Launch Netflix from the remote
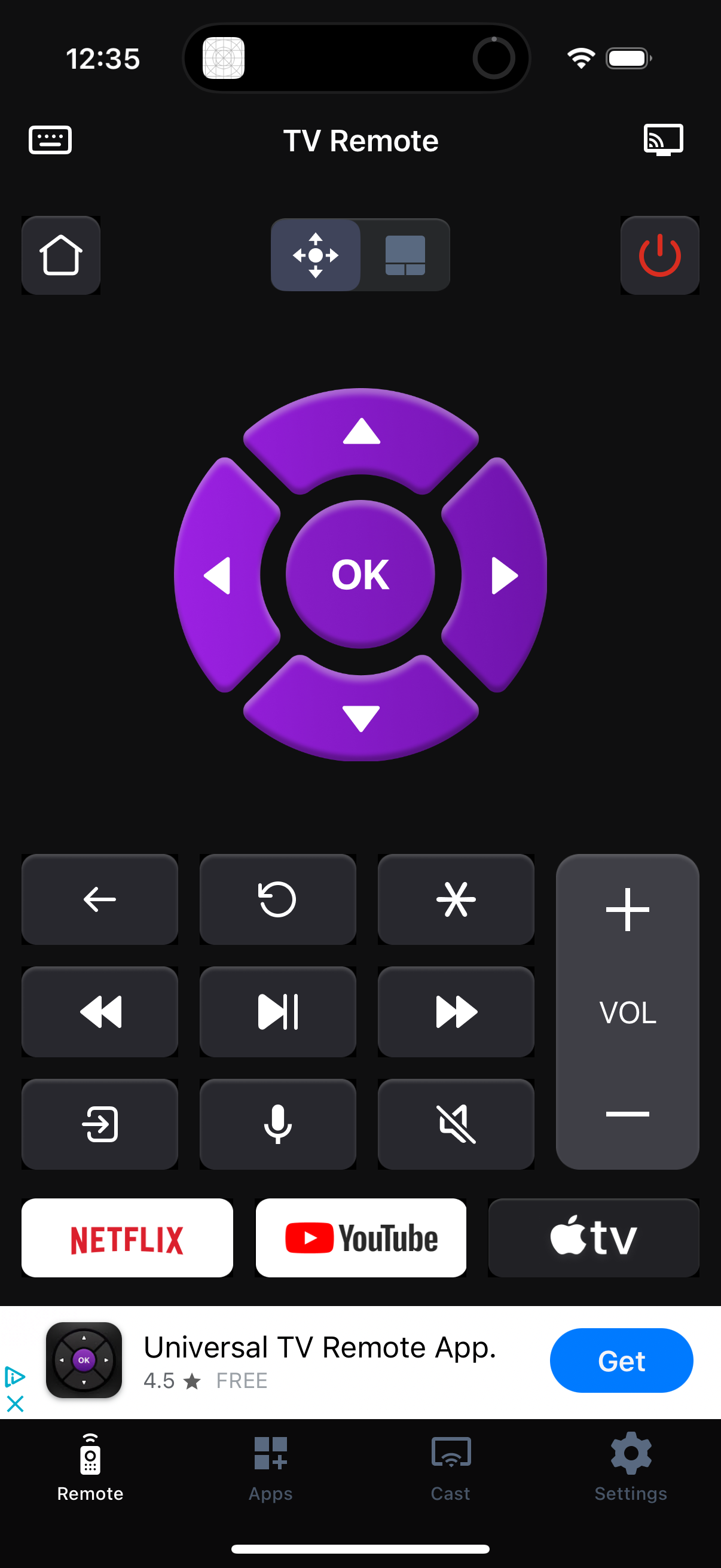Screen dimensions: 721x1568 [127, 1237]
